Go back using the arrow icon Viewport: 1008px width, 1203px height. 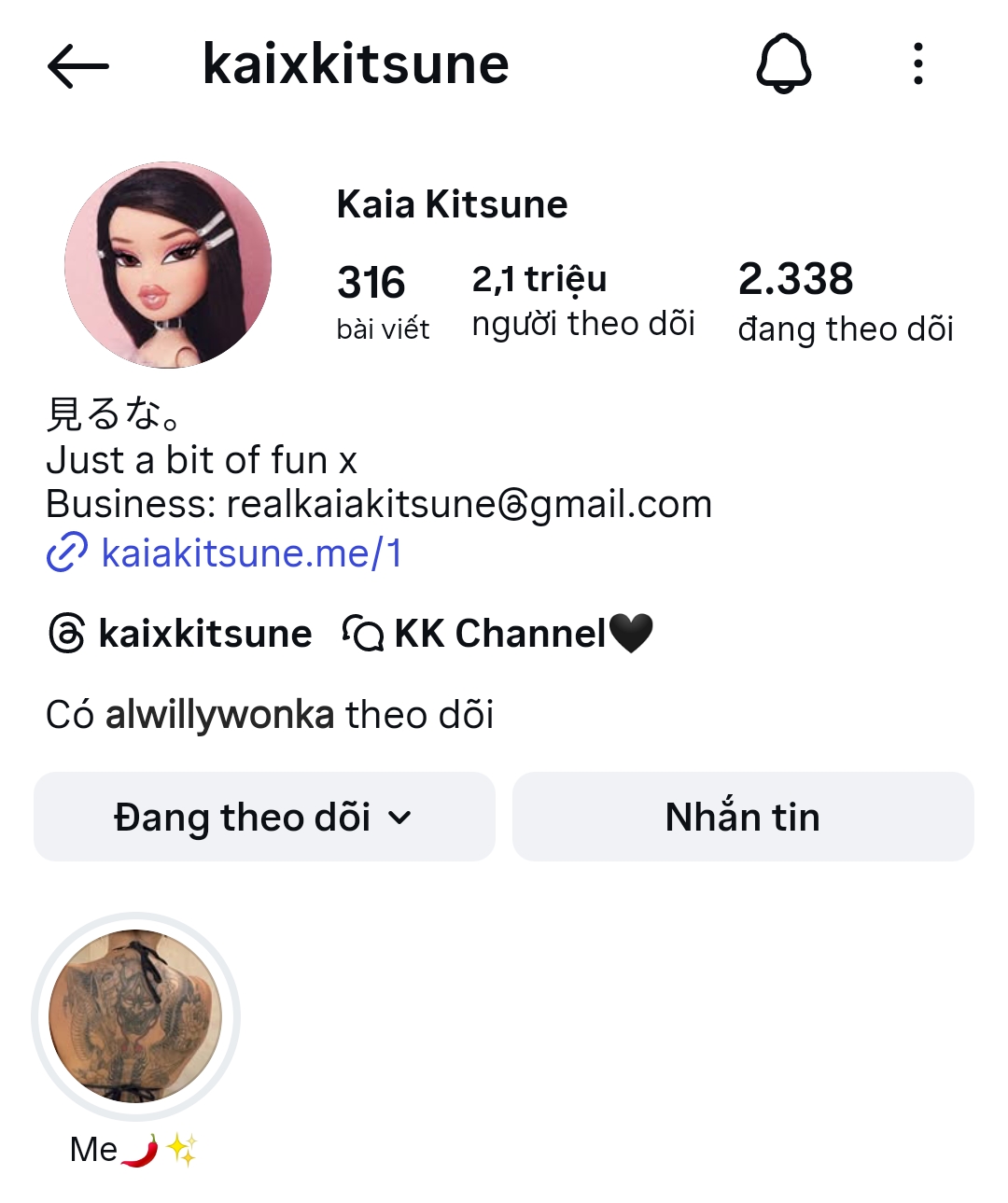point(78,66)
